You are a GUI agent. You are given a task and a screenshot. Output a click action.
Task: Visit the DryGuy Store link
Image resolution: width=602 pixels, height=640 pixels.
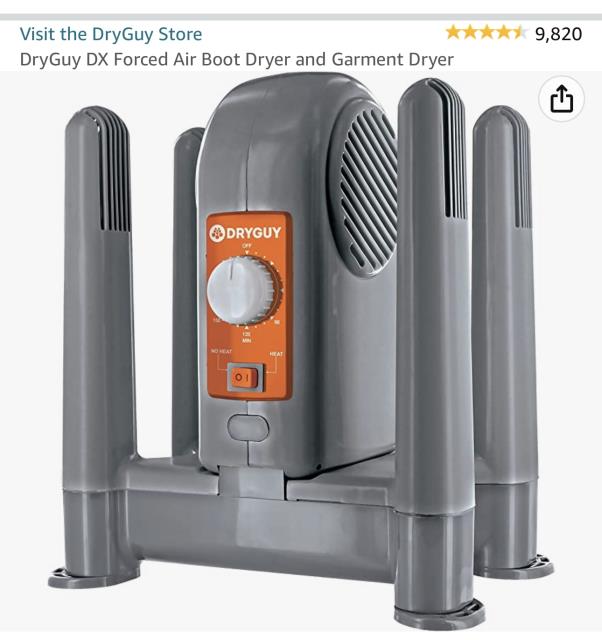(110, 34)
